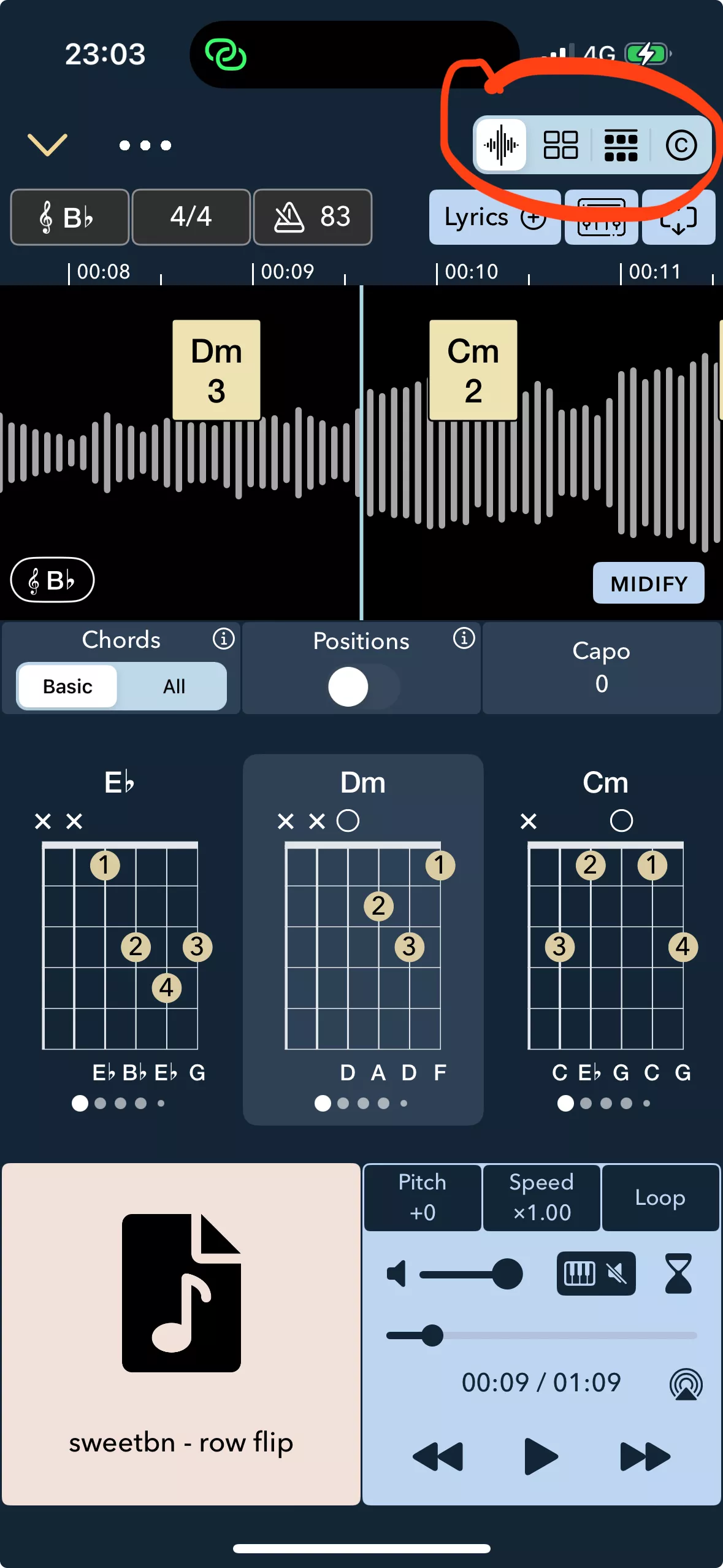Change the Capo value
This screenshot has height=1568, width=723.
(x=602, y=667)
